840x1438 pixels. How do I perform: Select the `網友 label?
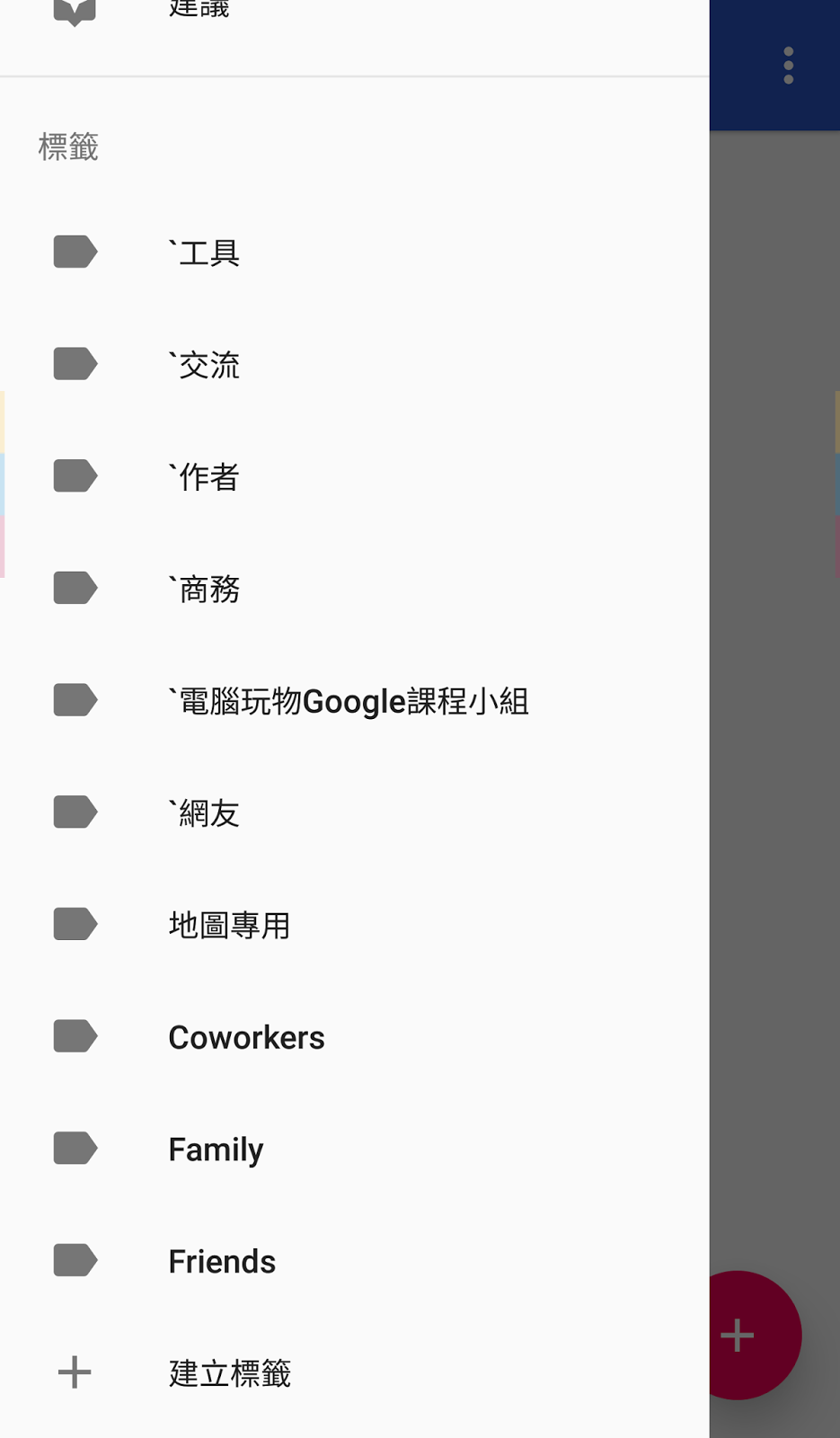point(354,812)
